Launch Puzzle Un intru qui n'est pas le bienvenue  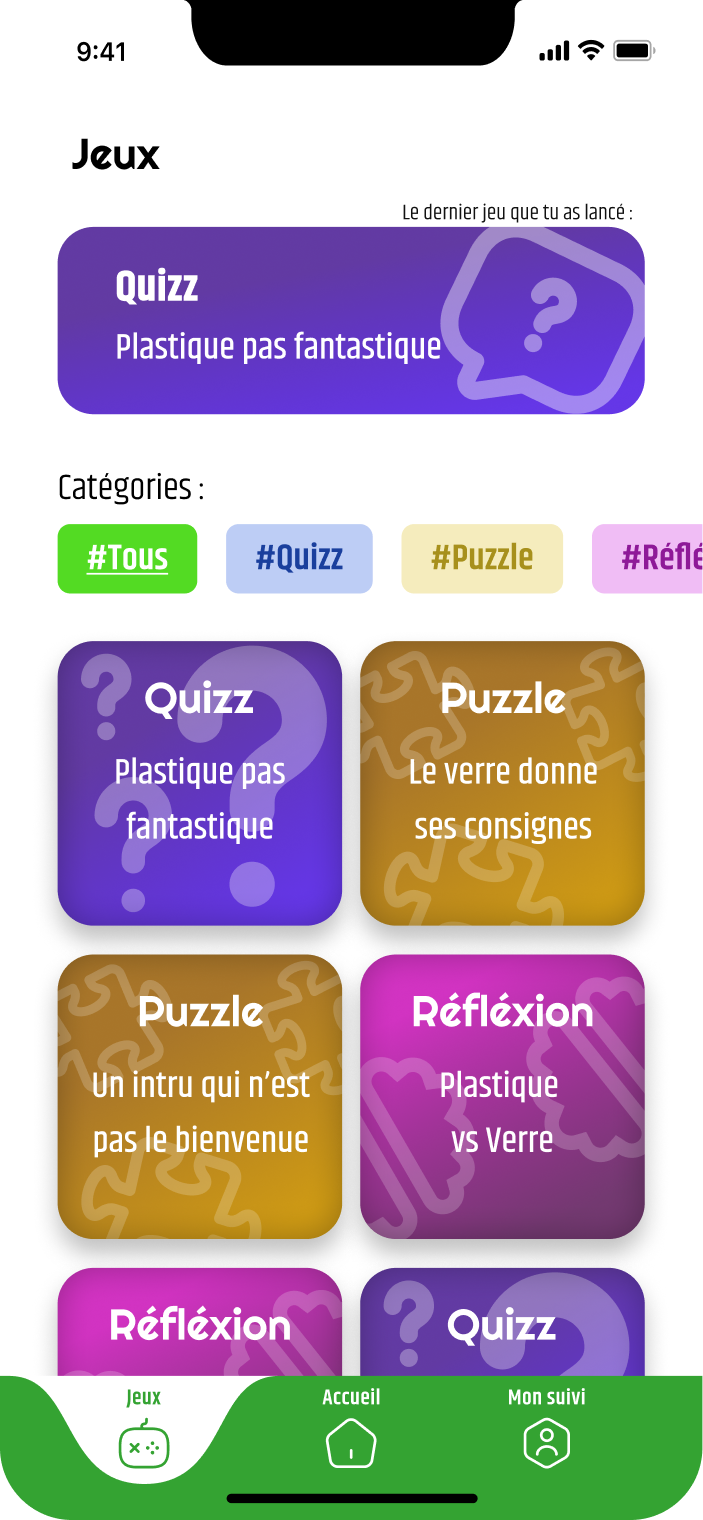(200, 1096)
